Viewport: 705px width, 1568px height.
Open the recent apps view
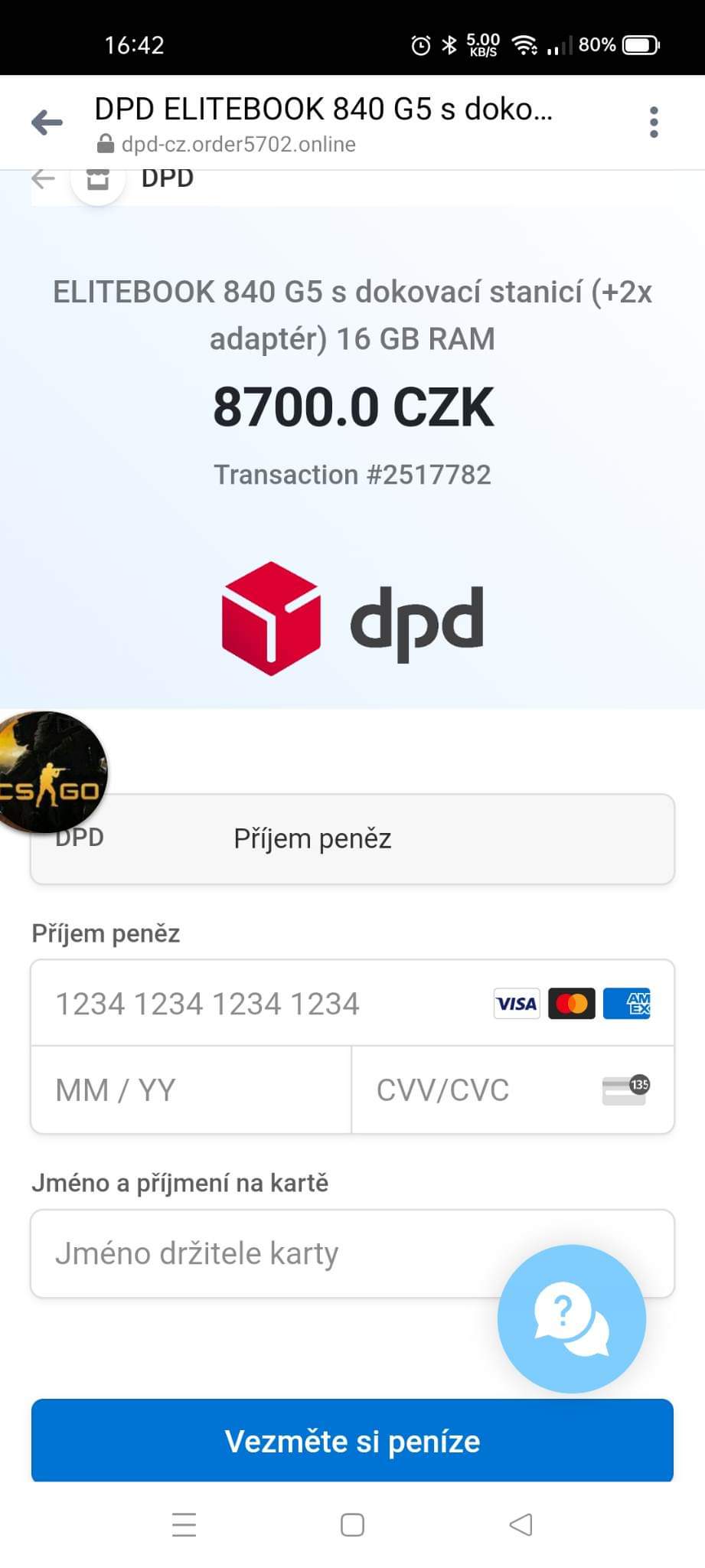(x=184, y=1524)
